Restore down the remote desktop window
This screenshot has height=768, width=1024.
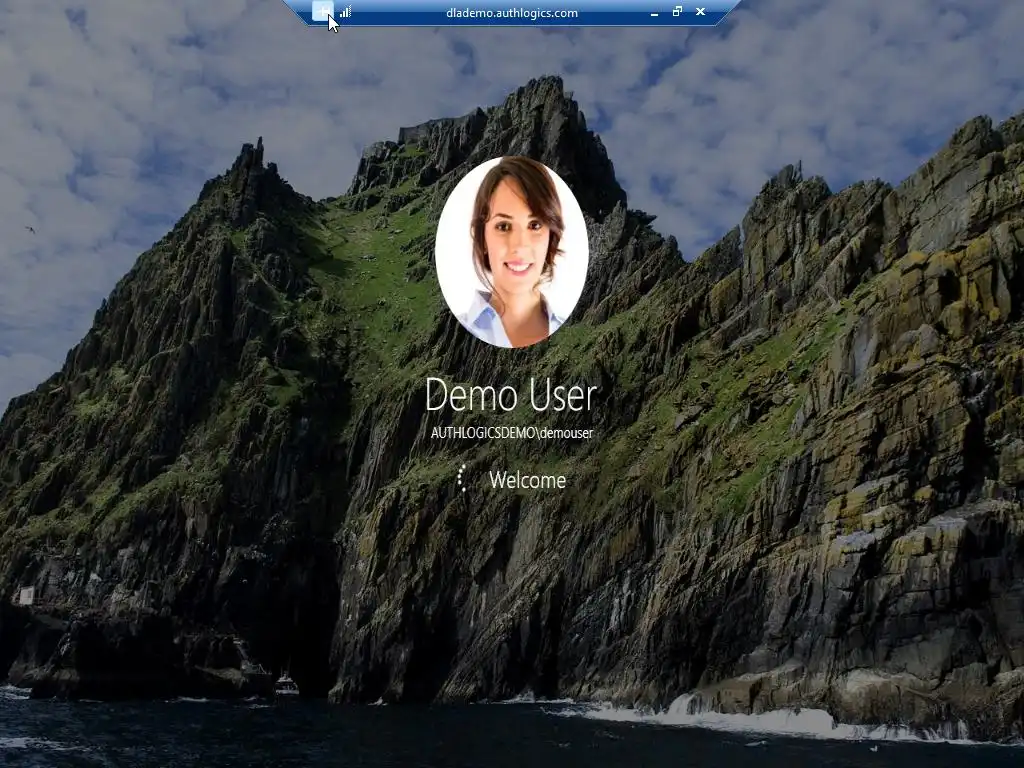pos(677,12)
